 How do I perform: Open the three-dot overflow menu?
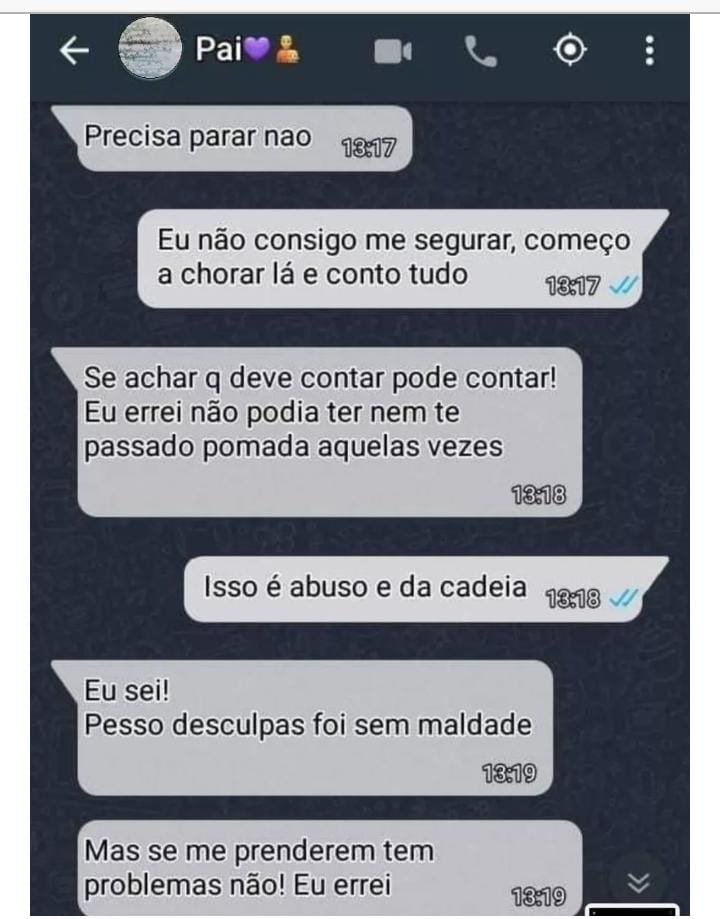coord(650,50)
